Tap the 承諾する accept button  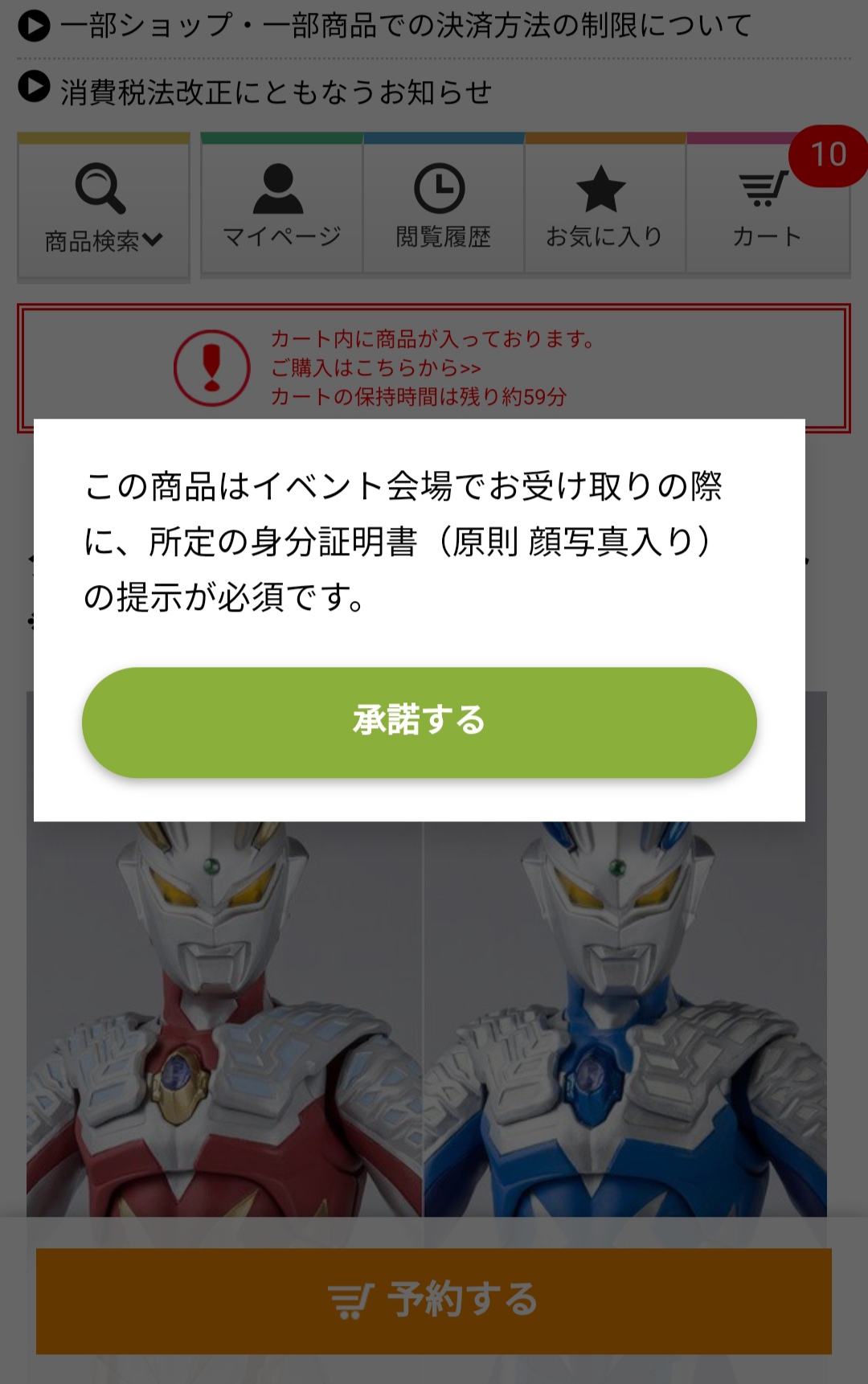[419, 721]
